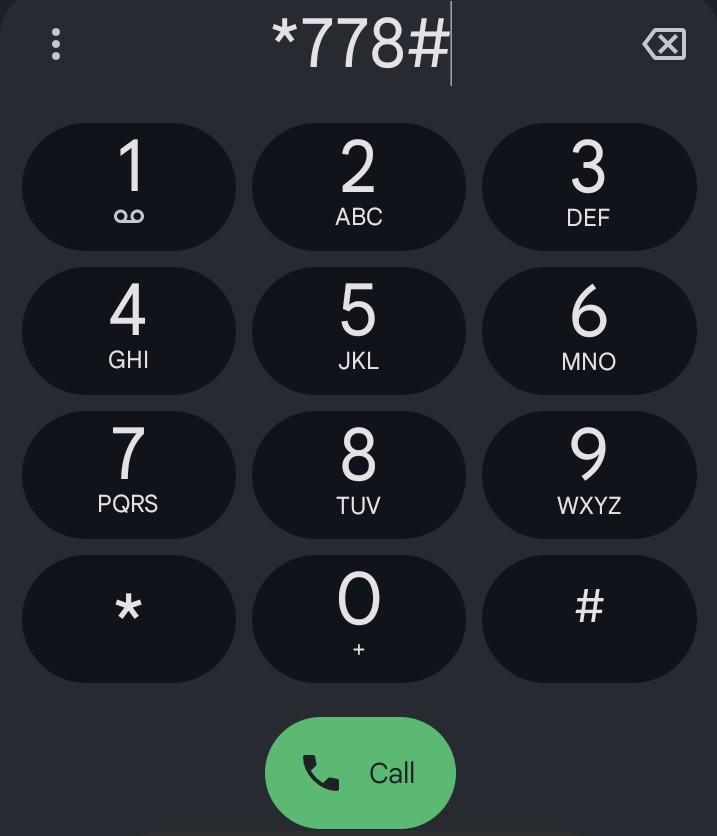Screen dimensions: 717x836
Task: Delete last character with backspace icon
Action: [664, 44]
